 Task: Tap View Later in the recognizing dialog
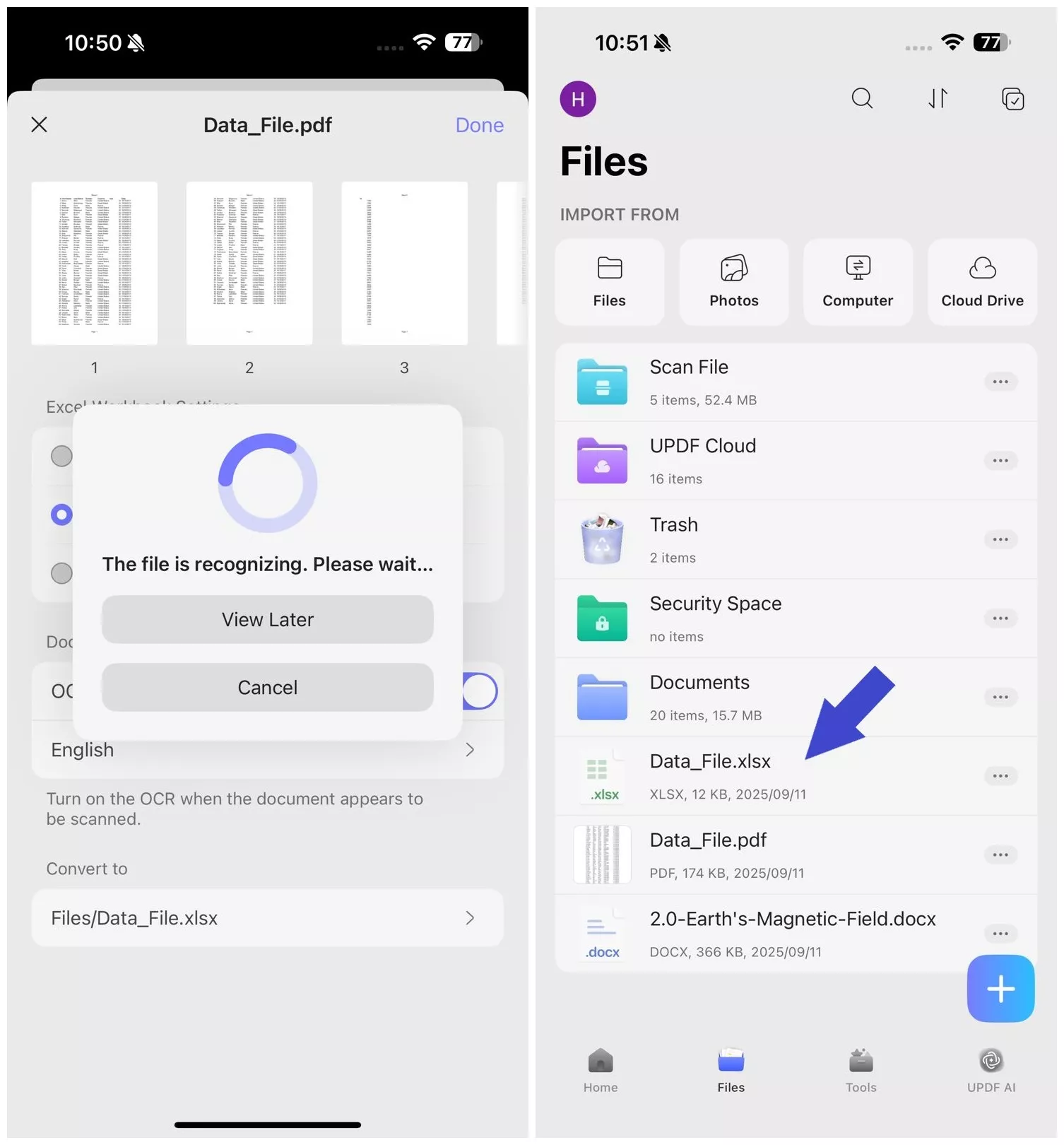tap(267, 619)
